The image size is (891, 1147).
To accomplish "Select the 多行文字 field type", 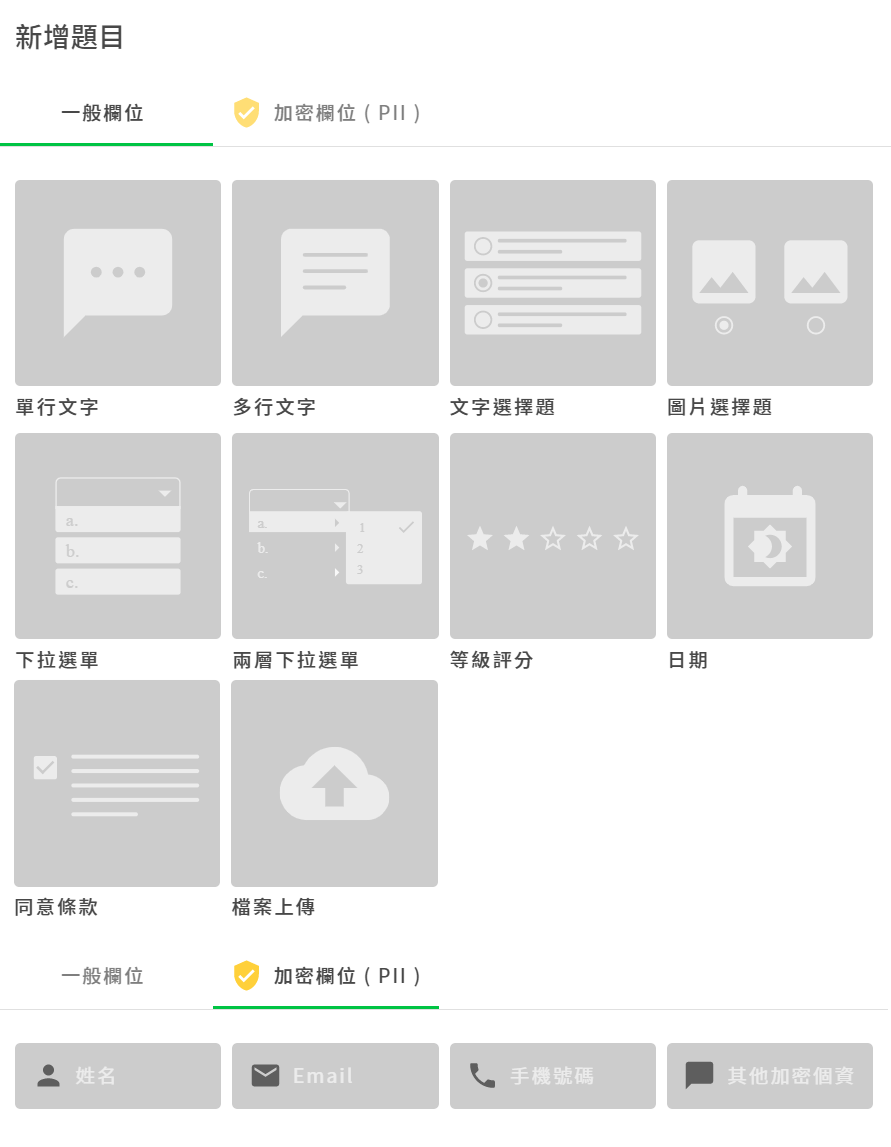I will [x=335, y=283].
